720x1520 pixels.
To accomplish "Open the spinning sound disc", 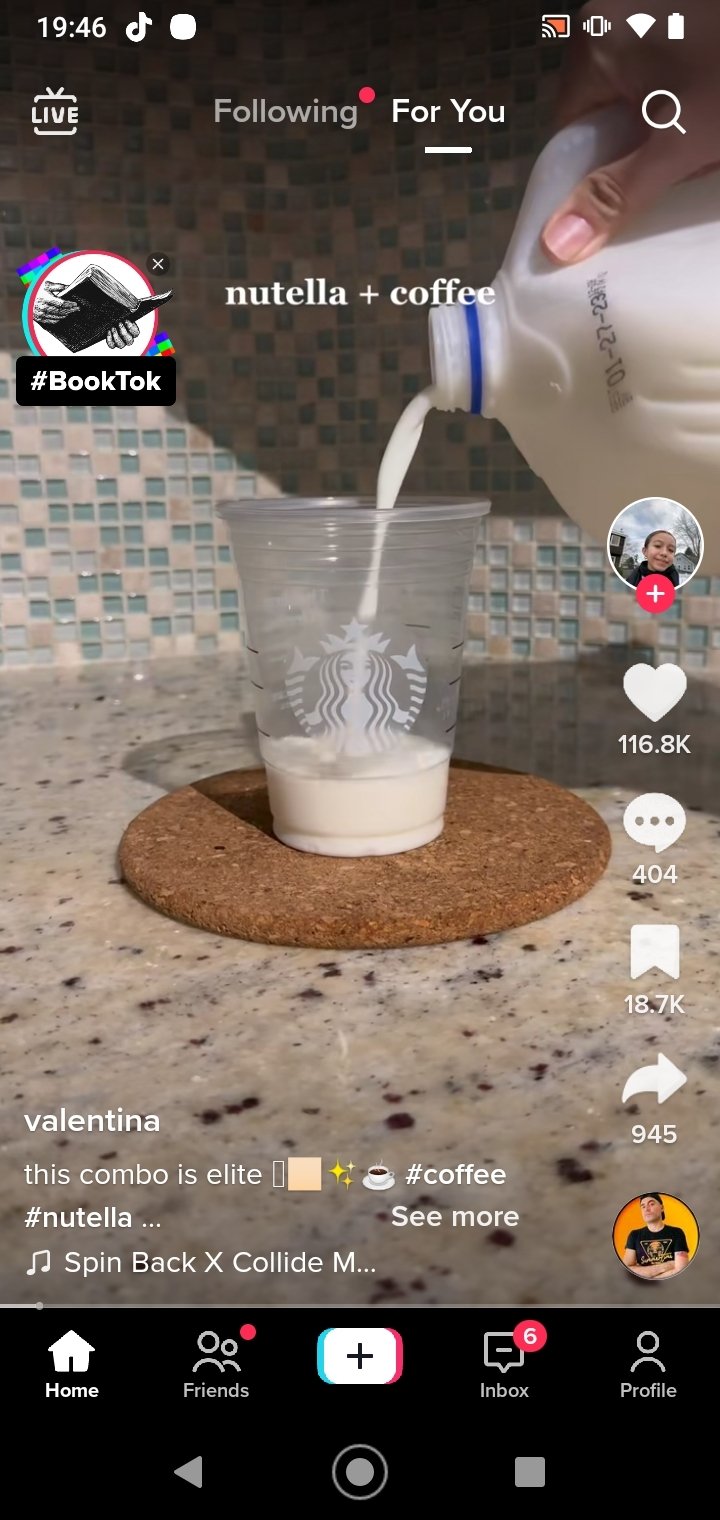I will click(655, 1236).
